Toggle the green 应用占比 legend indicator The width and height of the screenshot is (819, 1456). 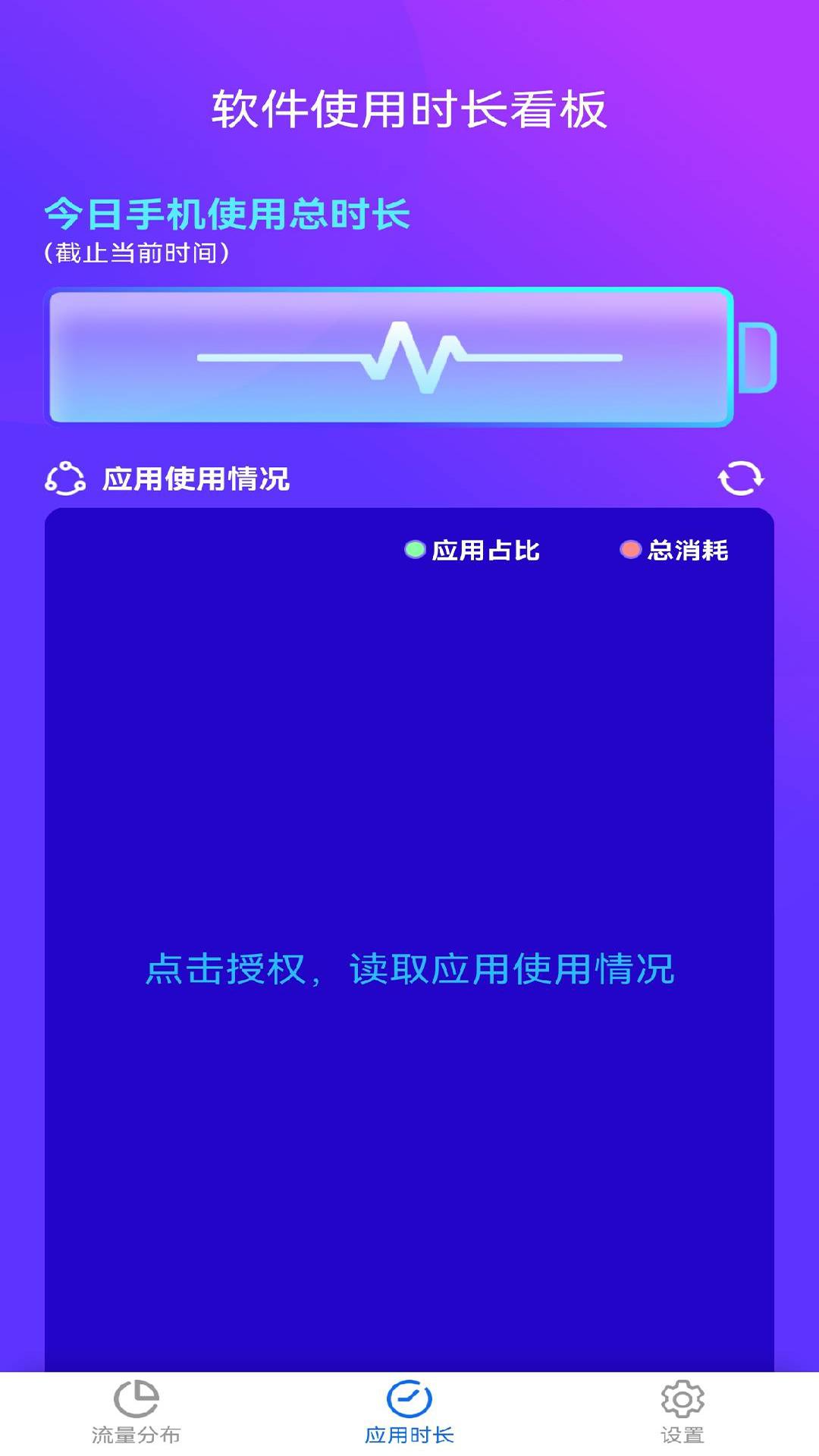coord(416,550)
